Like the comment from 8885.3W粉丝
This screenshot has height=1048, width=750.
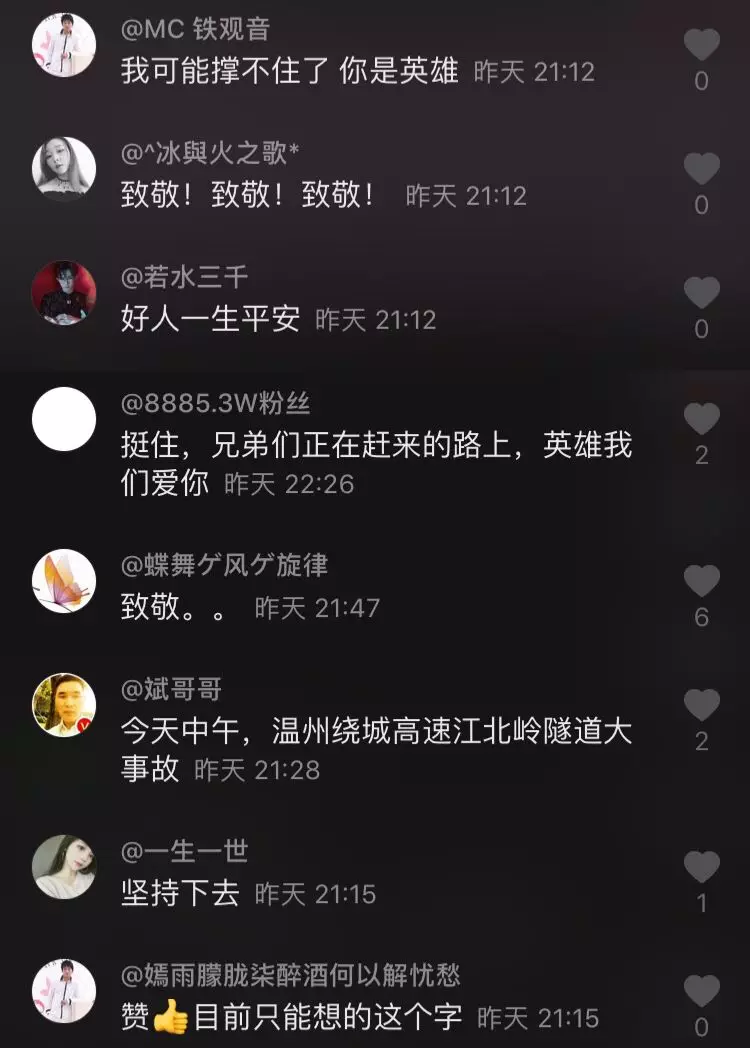point(702,418)
